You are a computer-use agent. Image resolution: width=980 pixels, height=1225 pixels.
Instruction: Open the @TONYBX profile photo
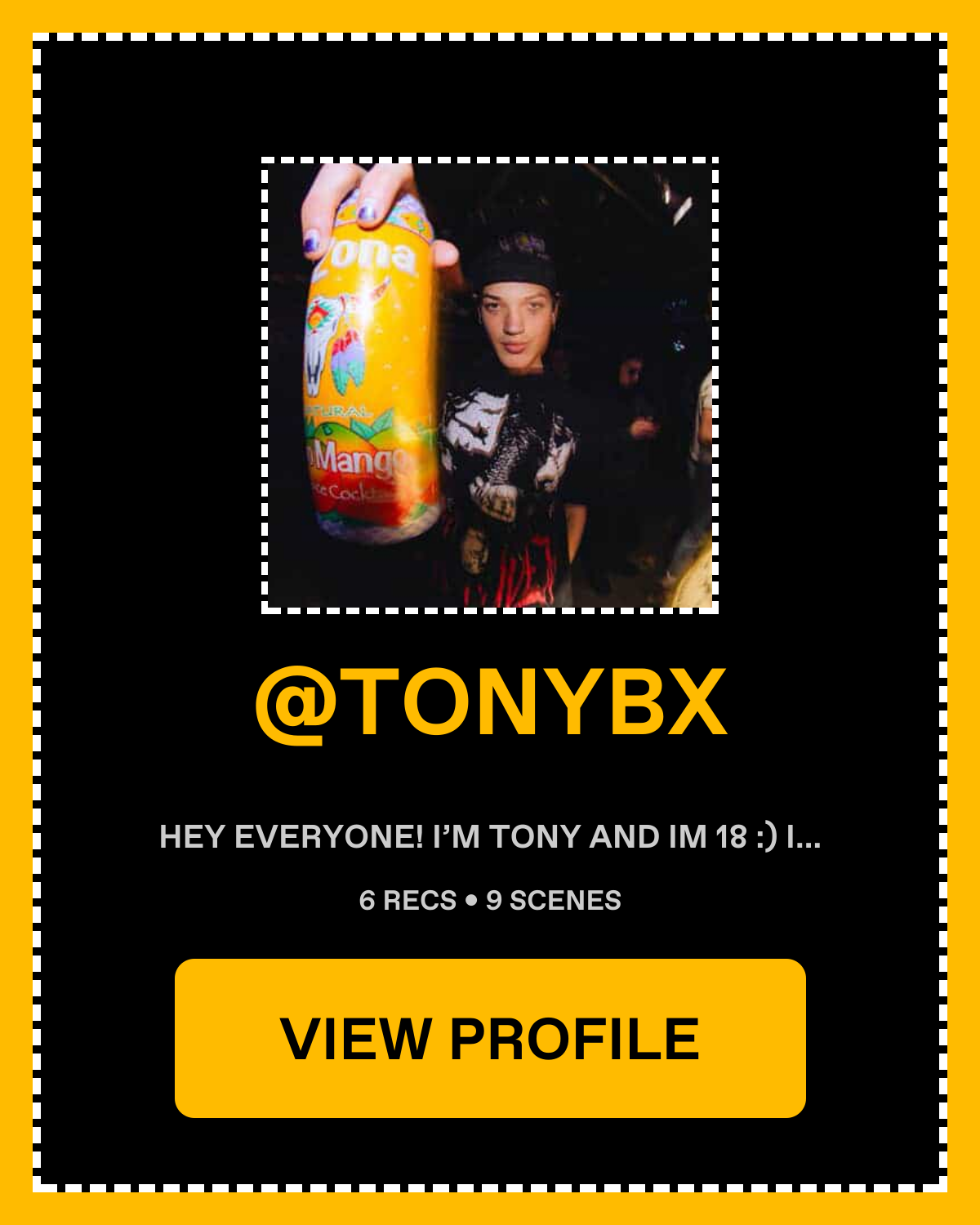[x=490, y=385]
